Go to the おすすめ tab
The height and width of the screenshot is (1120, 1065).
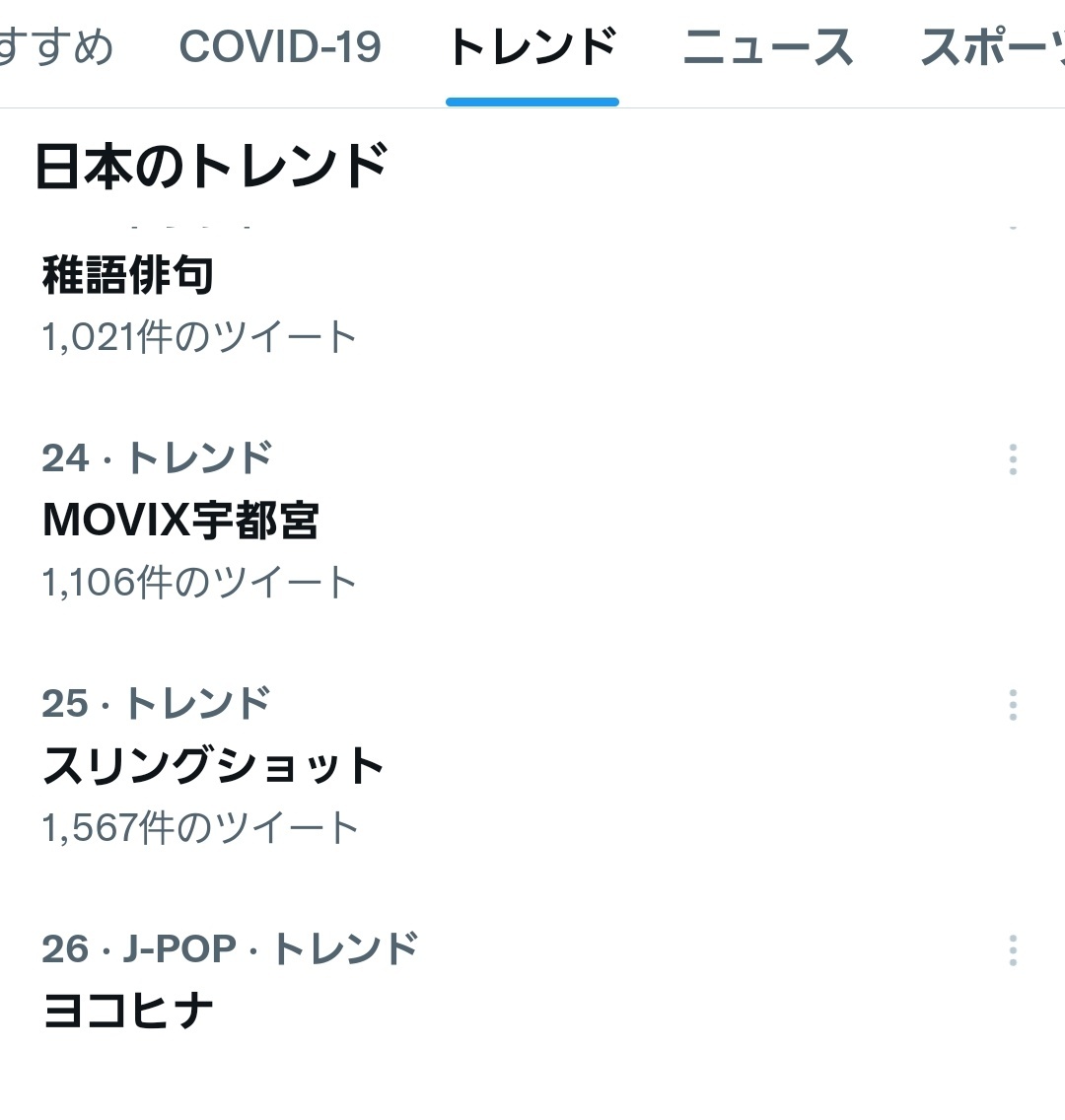56,47
